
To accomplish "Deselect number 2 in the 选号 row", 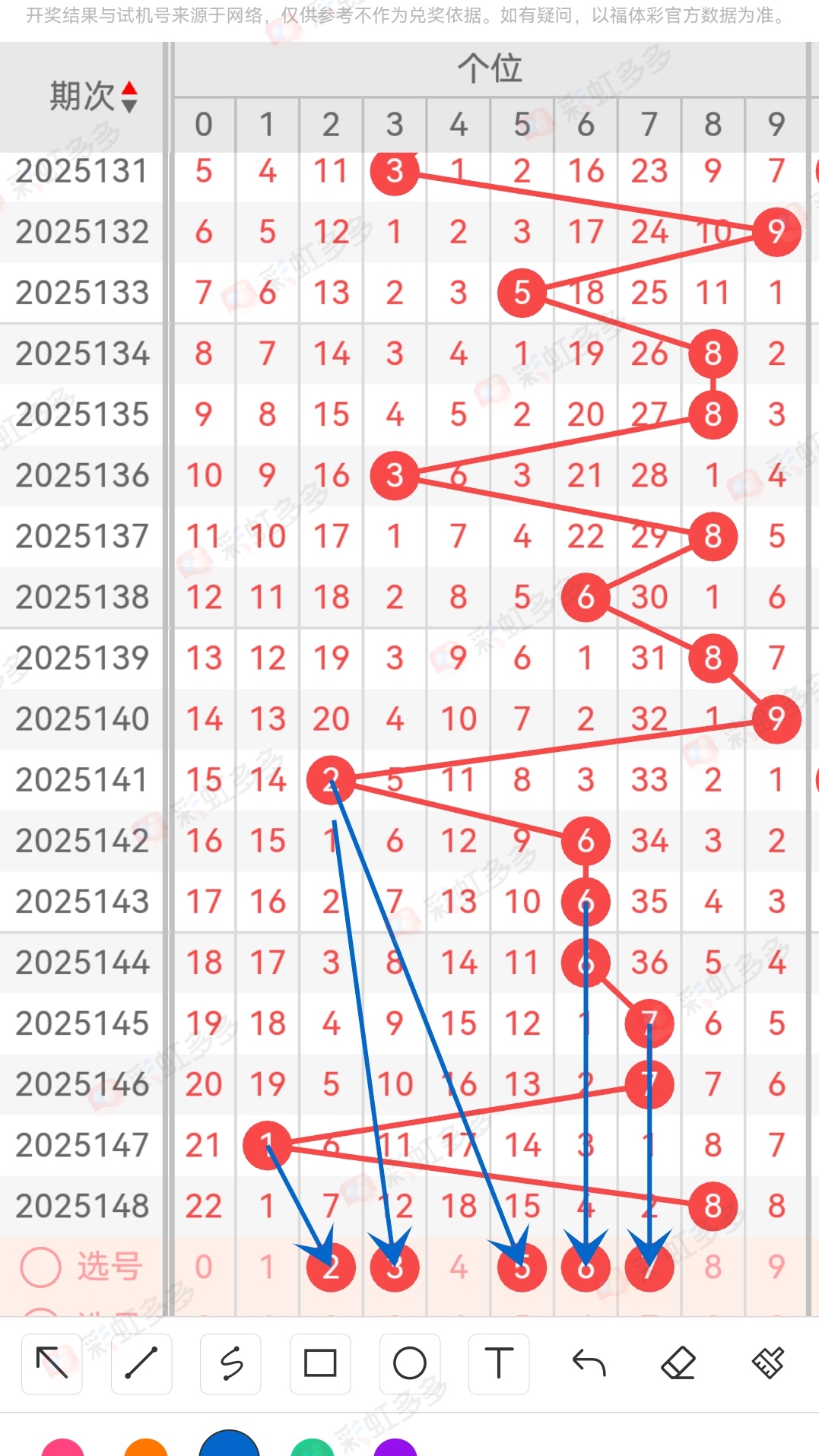I will click(331, 1267).
